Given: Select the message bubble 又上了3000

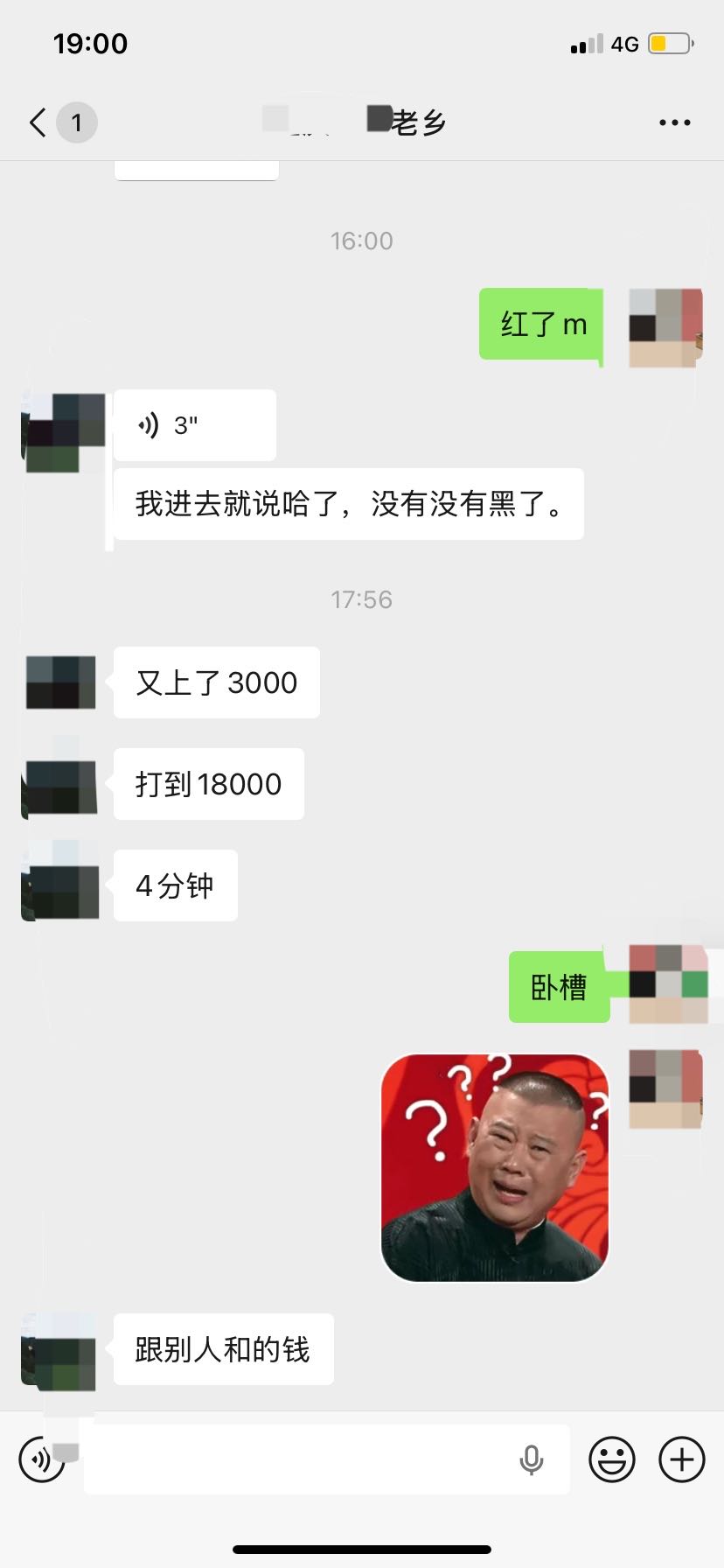Looking at the screenshot, I should point(215,682).
